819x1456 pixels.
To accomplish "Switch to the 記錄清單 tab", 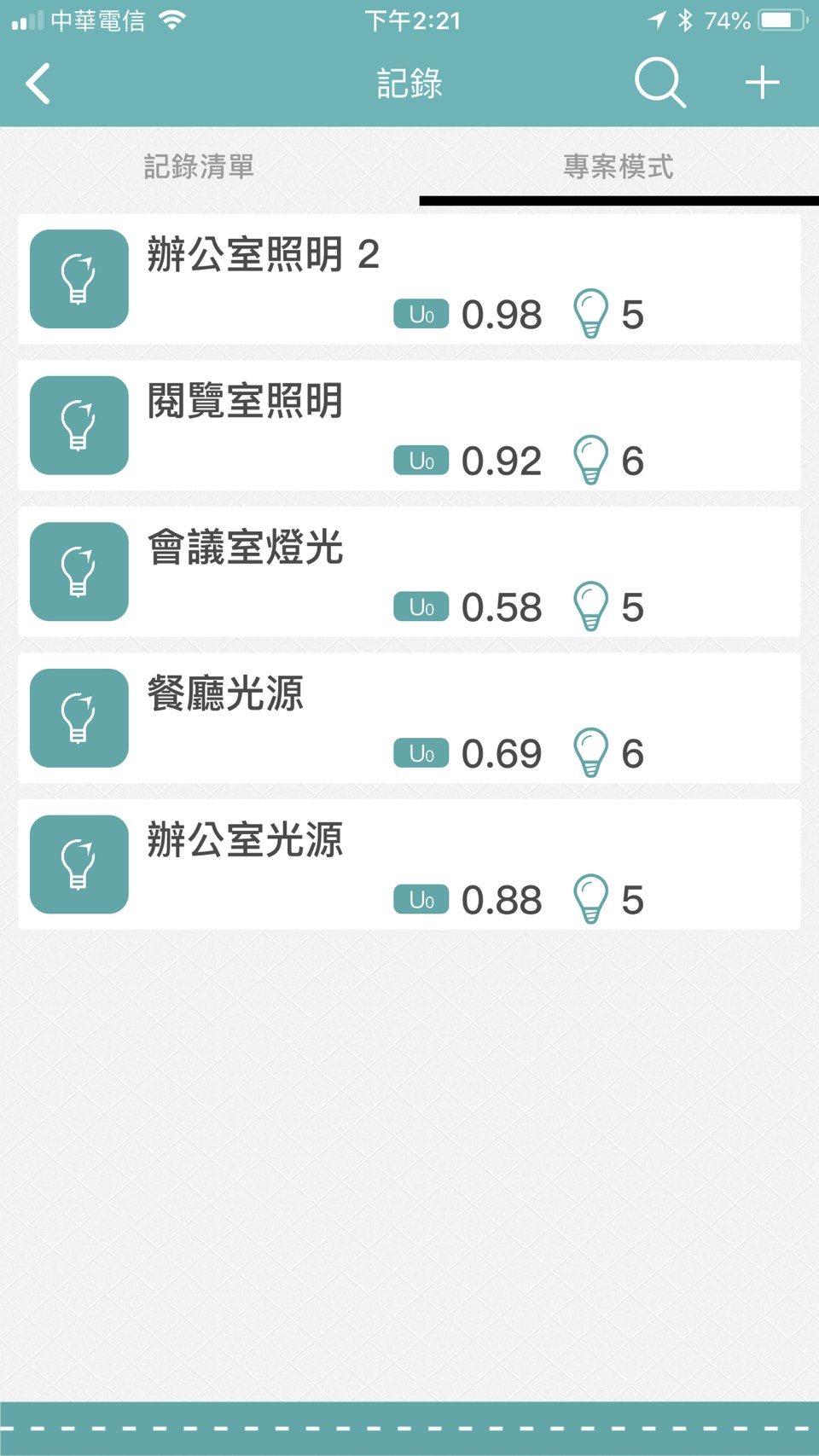I will tap(199, 166).
